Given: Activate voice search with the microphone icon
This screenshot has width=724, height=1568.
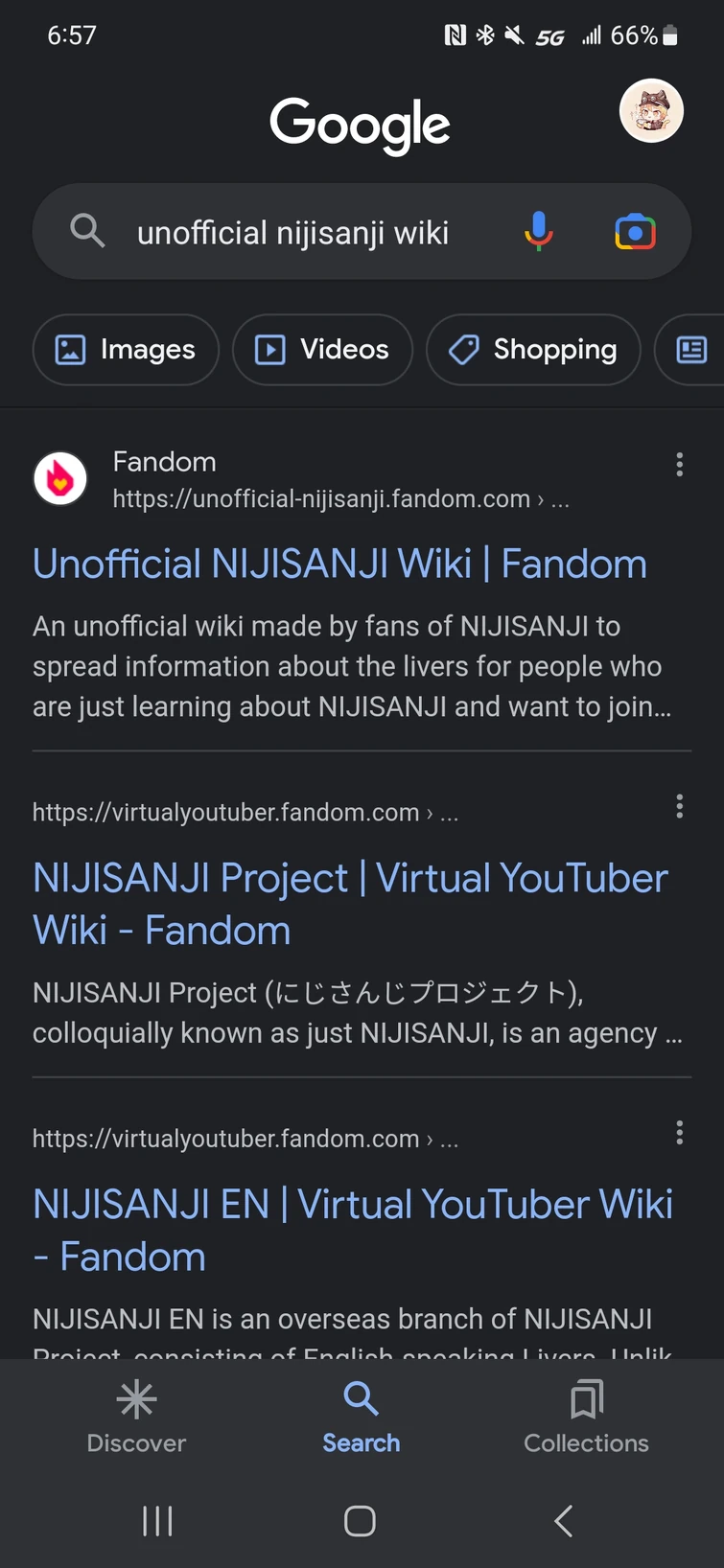Looking at the screenshot, I should (x=539, y=231).
